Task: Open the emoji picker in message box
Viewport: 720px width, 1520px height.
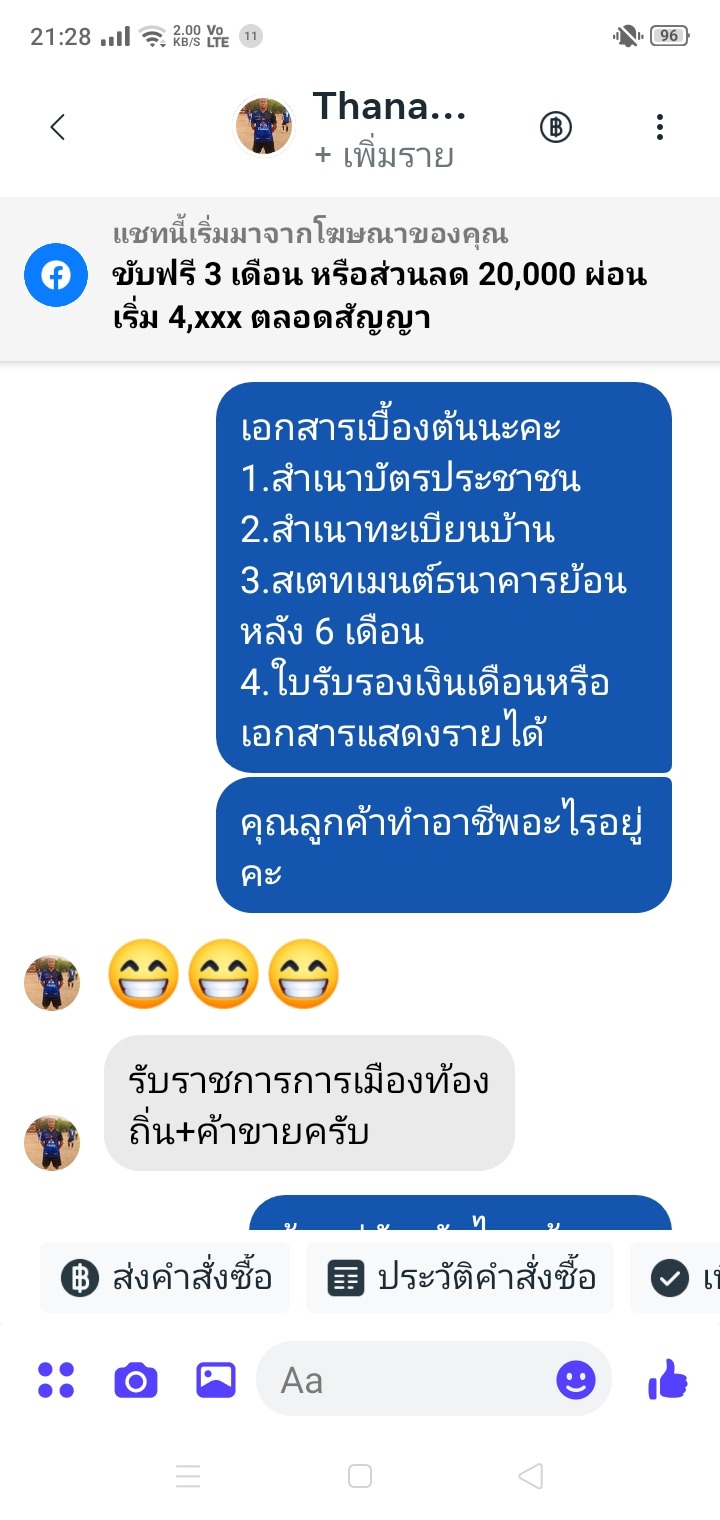Action: [575, 1381]
